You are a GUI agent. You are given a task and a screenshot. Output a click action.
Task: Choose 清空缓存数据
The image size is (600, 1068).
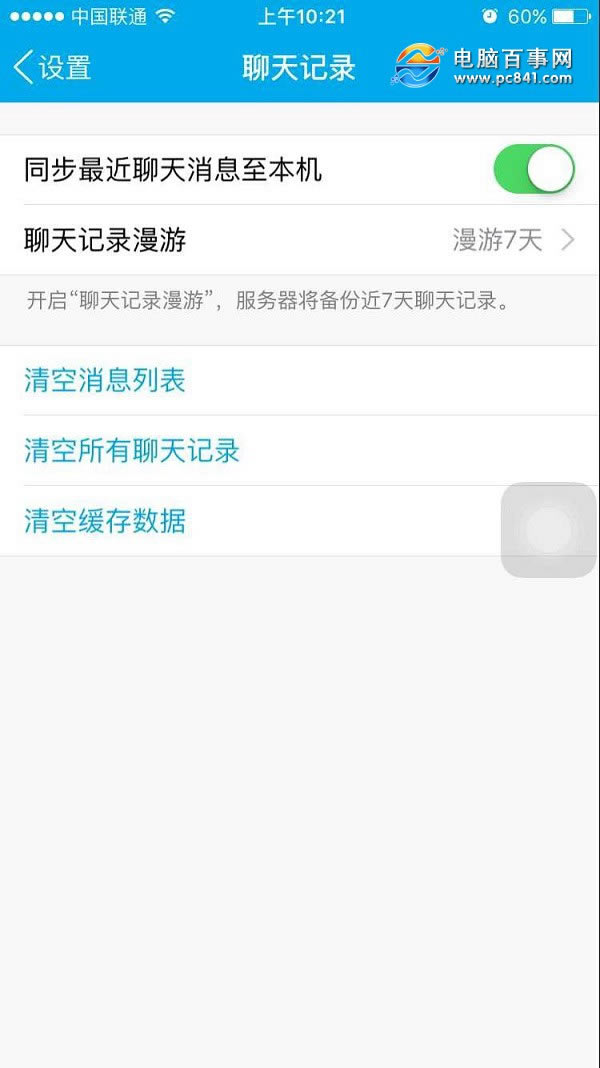(x=105, y=521)
